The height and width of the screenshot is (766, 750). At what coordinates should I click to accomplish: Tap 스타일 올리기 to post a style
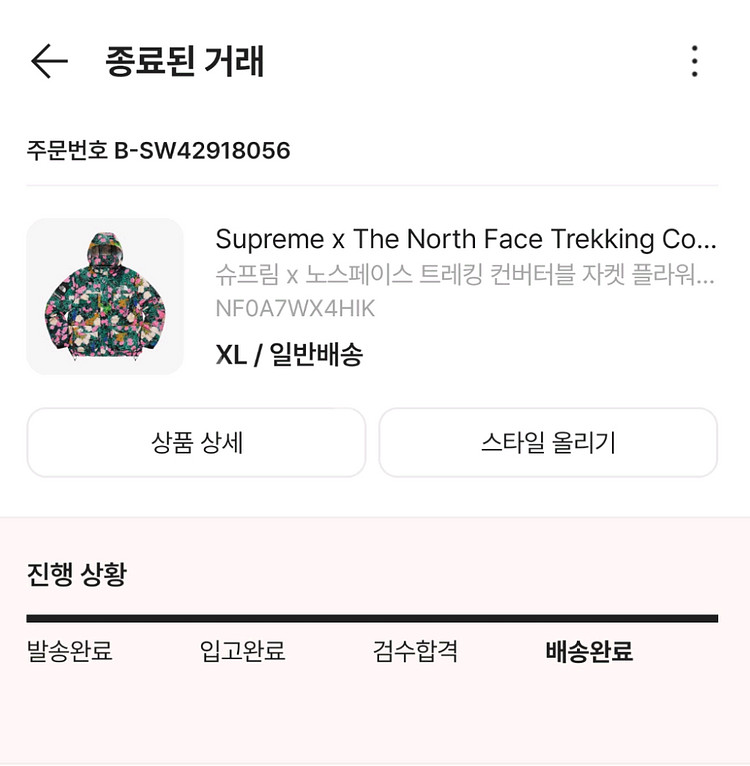point(548,442)
